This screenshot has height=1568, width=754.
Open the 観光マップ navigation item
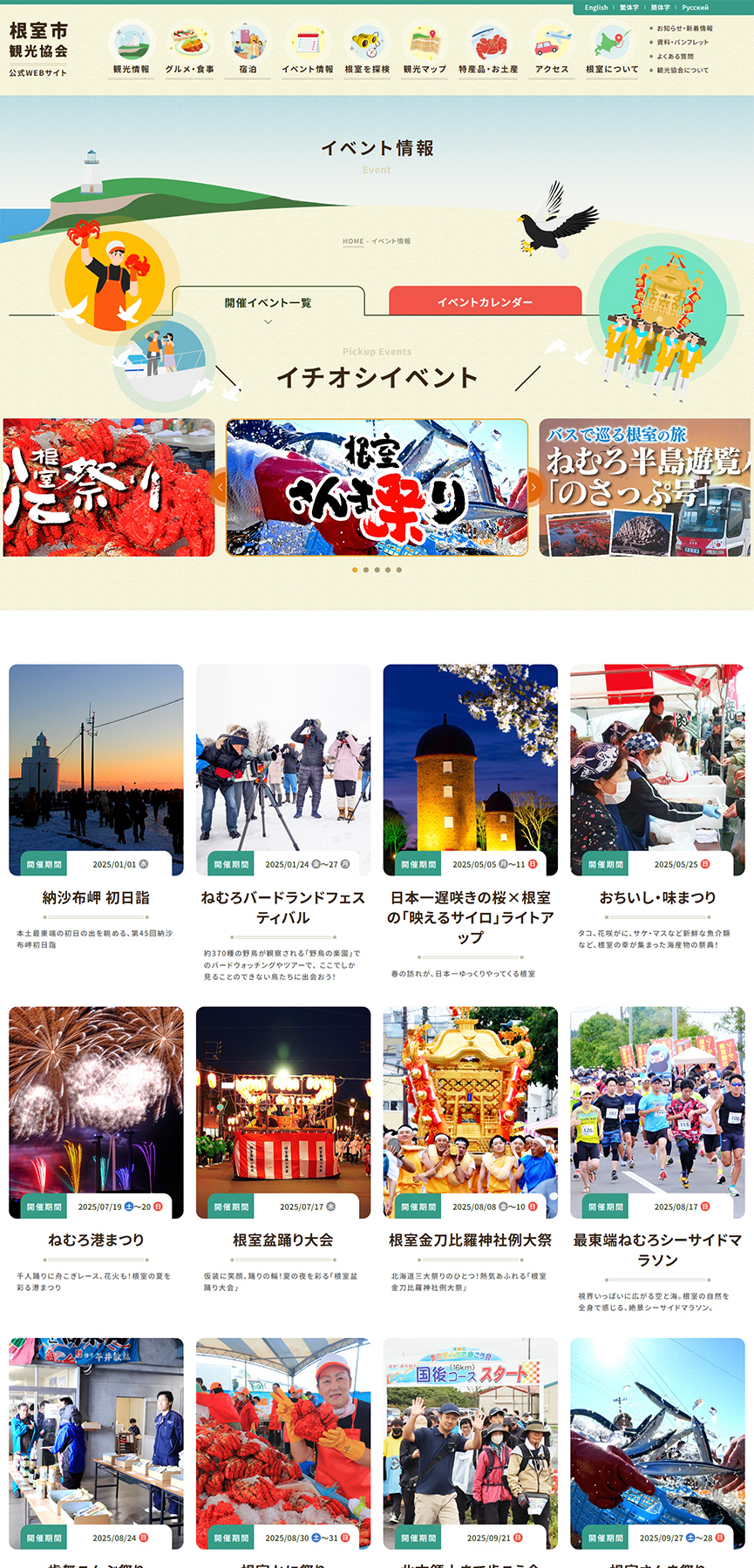click(425, 50)
